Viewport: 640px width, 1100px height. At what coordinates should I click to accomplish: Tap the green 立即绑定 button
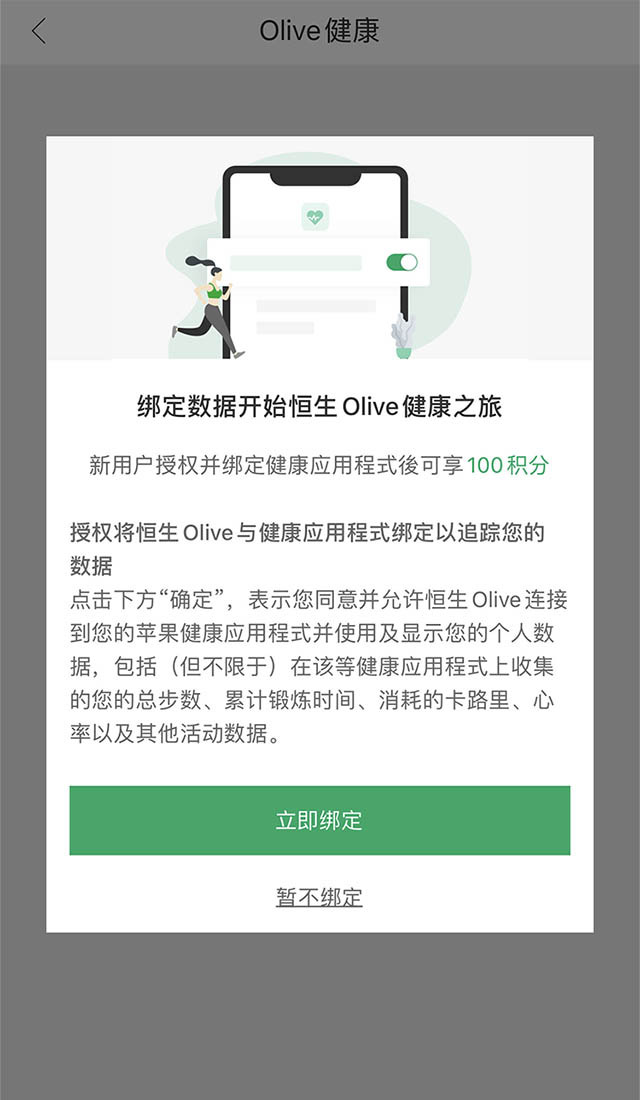pyautogui.click(x=319, y=821)
